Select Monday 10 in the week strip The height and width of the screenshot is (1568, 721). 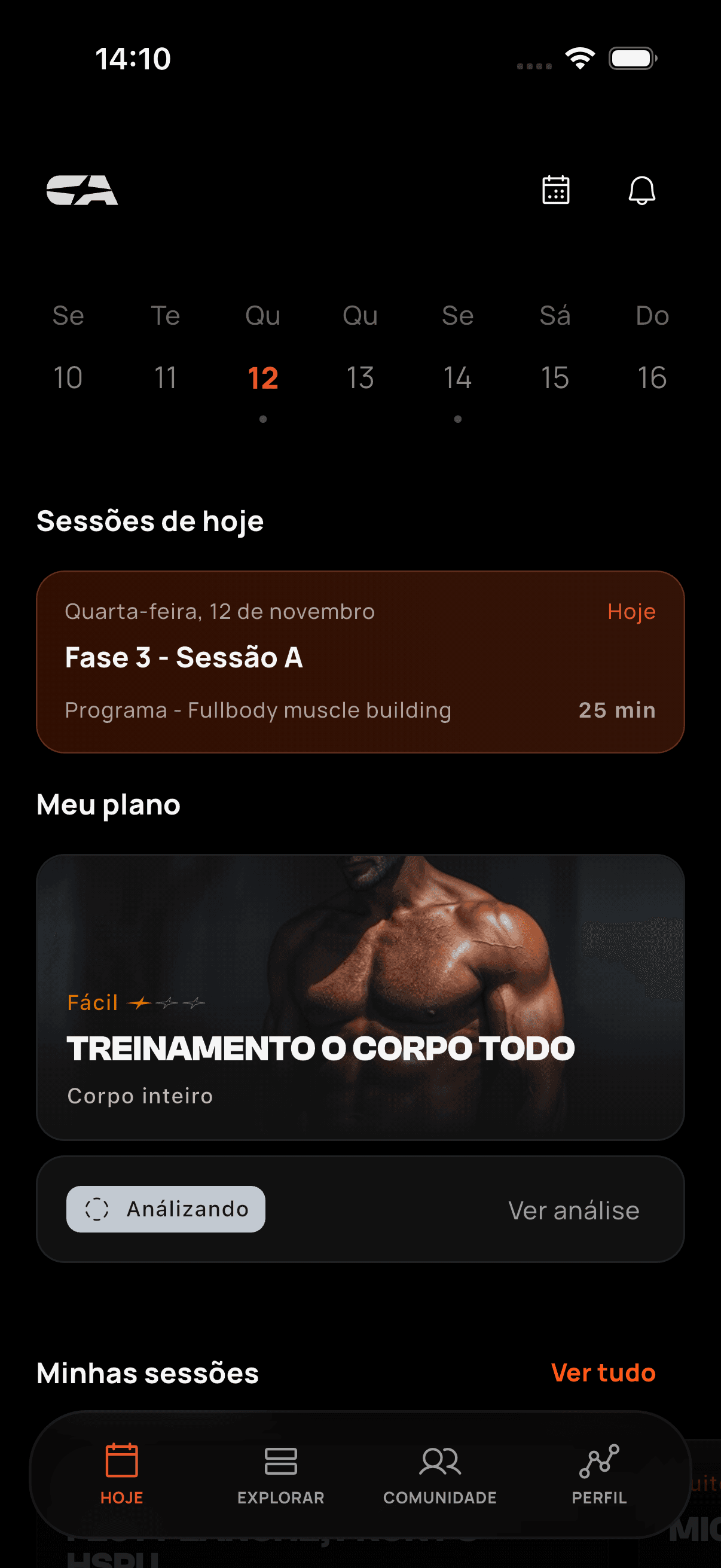pos(68,378)
